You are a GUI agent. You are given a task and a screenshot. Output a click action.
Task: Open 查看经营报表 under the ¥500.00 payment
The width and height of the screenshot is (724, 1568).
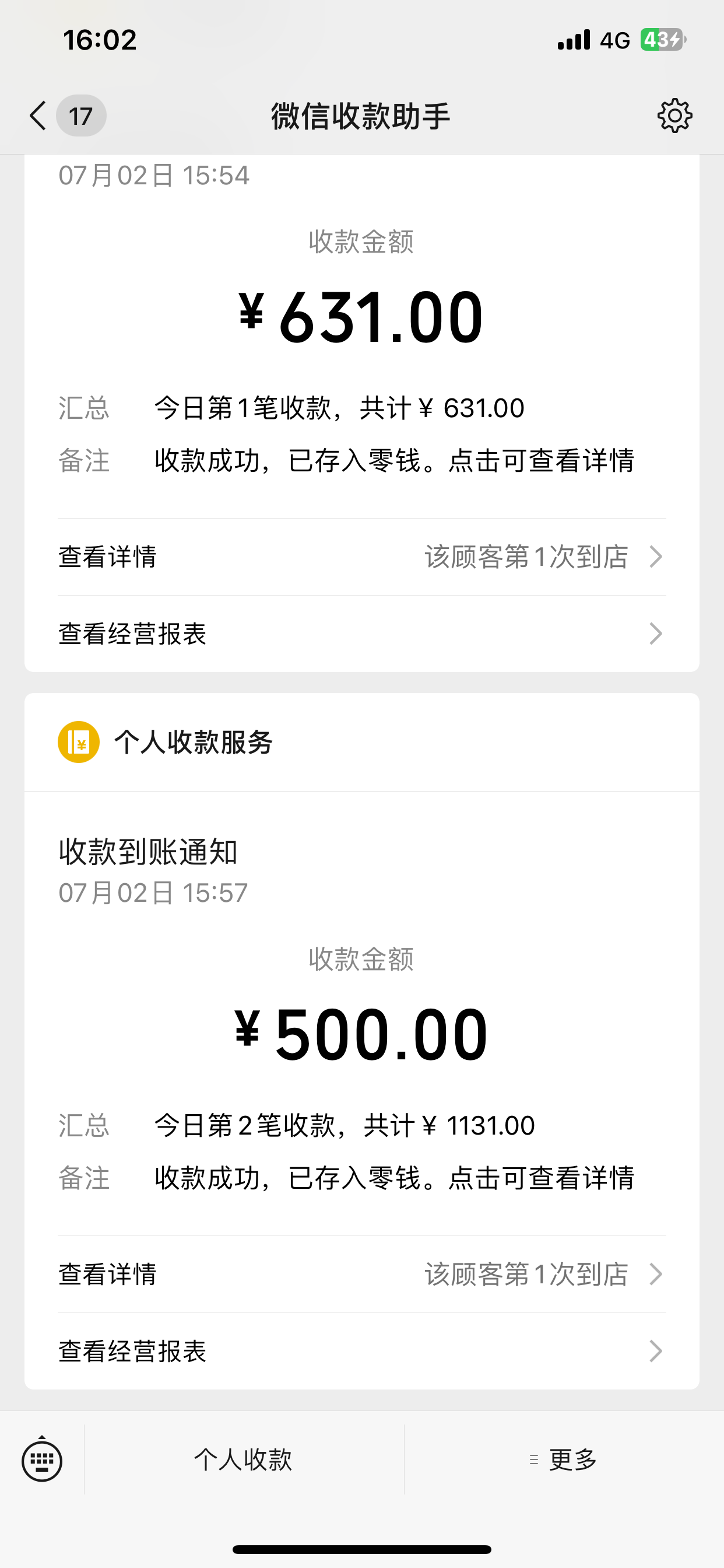pos(361,1350)
